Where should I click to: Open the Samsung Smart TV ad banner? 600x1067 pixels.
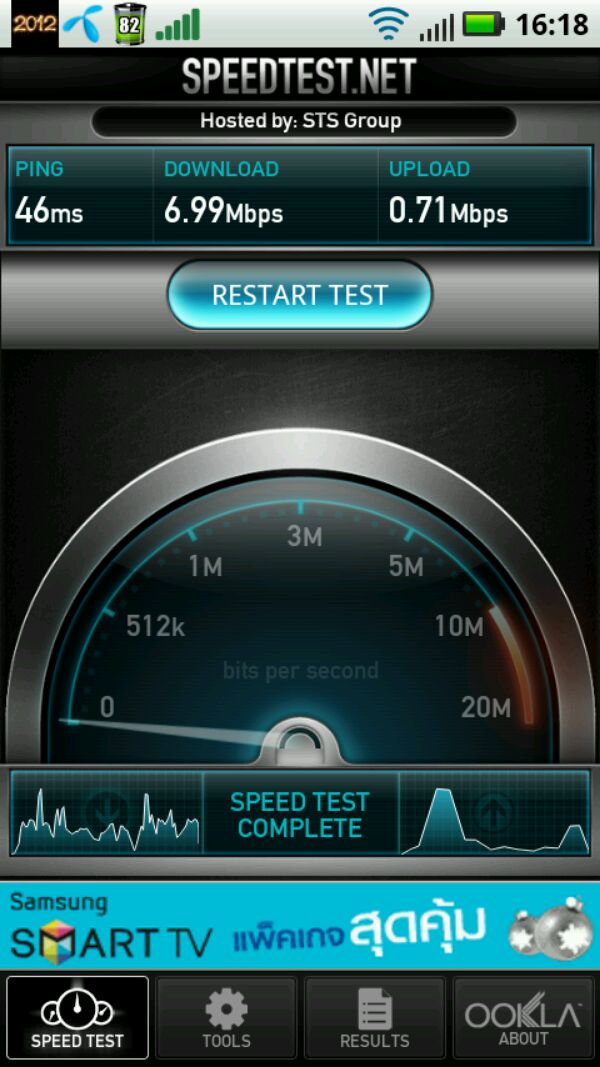pos(299,925)
